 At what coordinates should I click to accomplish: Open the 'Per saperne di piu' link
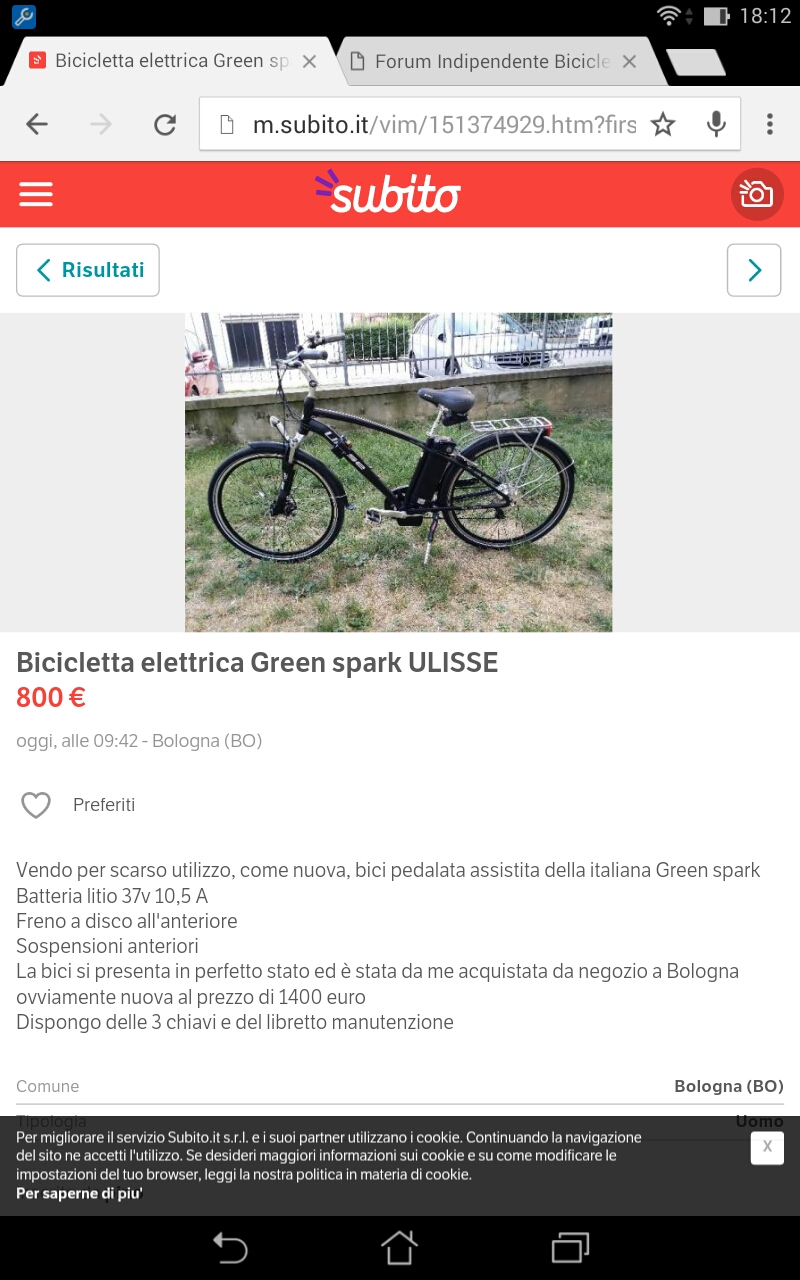(80, 1193)
